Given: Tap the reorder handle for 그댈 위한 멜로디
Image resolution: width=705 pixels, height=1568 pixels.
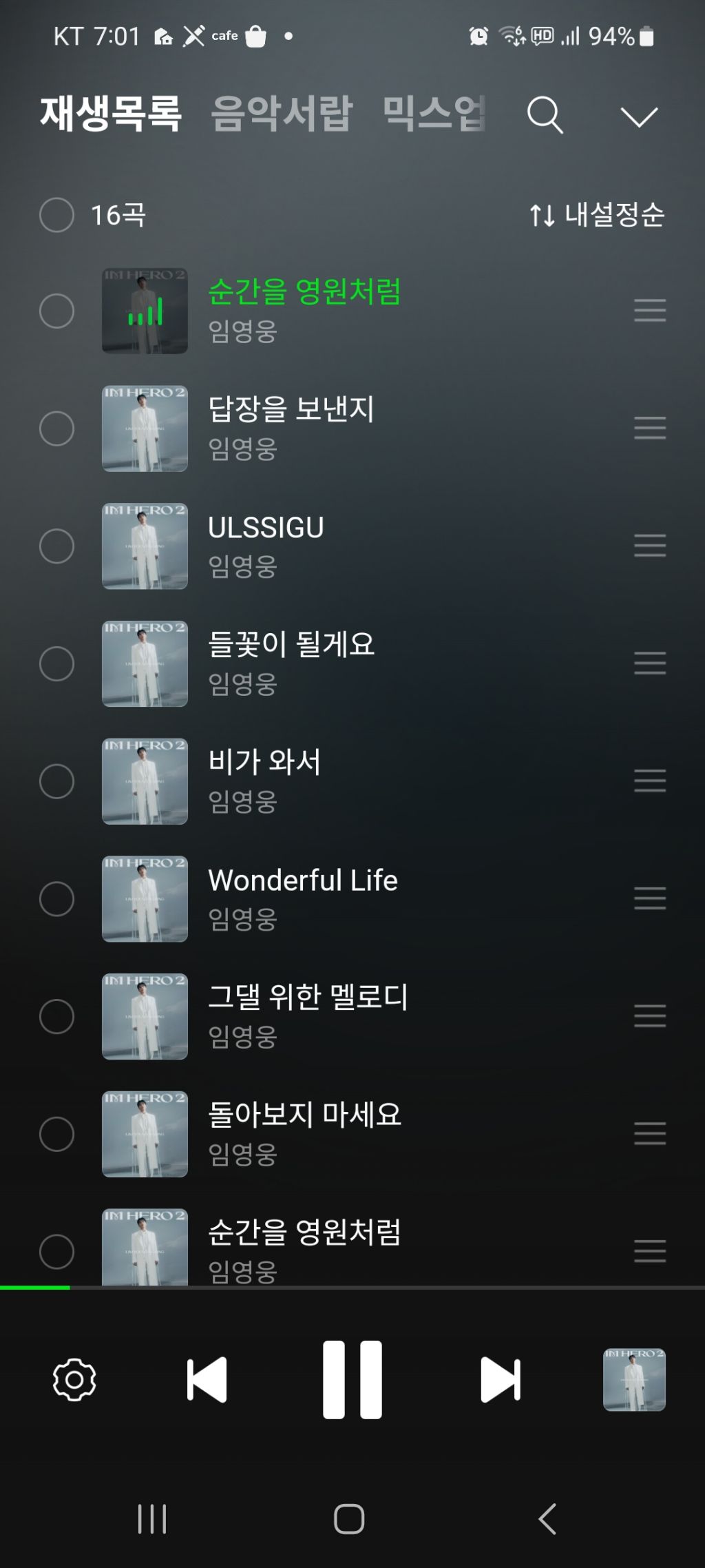Looking at the screenshot, I should [650, 1016].
